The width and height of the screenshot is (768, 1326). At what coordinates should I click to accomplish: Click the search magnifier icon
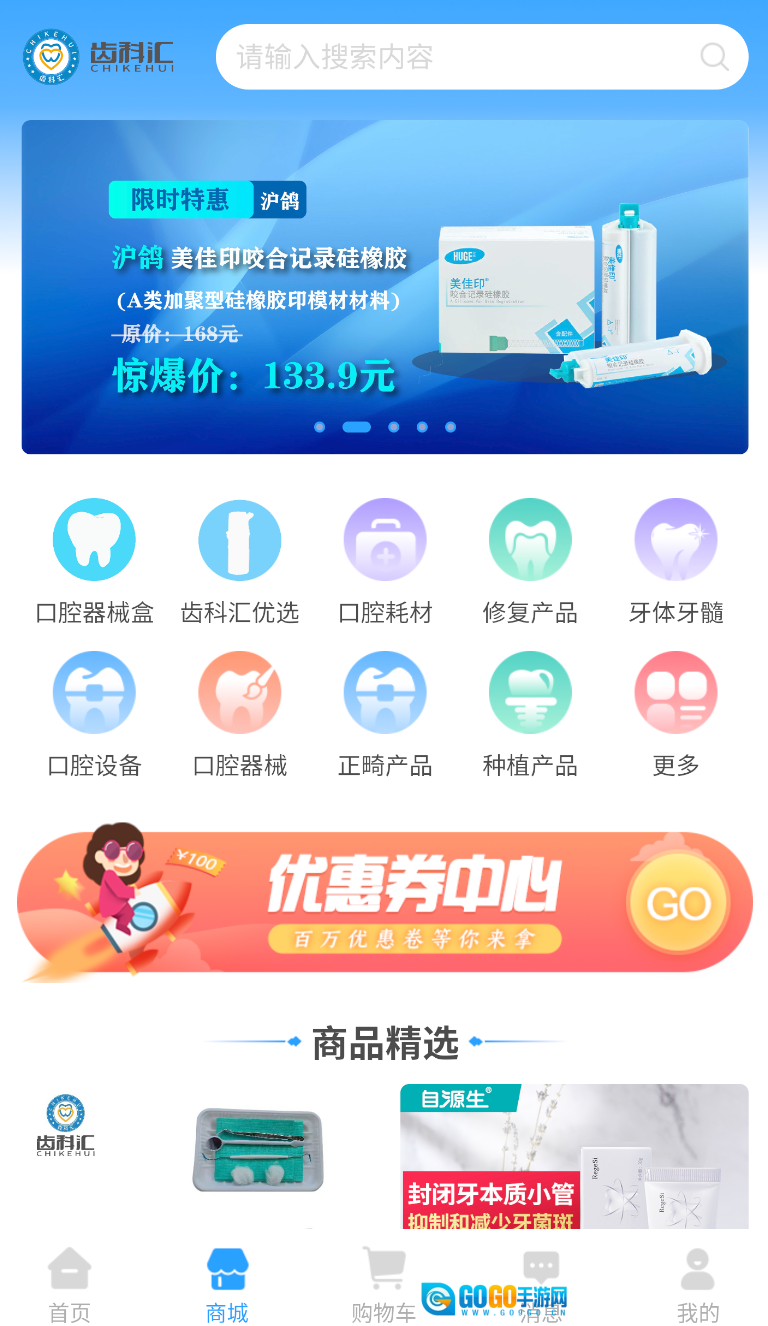[714, 57]
